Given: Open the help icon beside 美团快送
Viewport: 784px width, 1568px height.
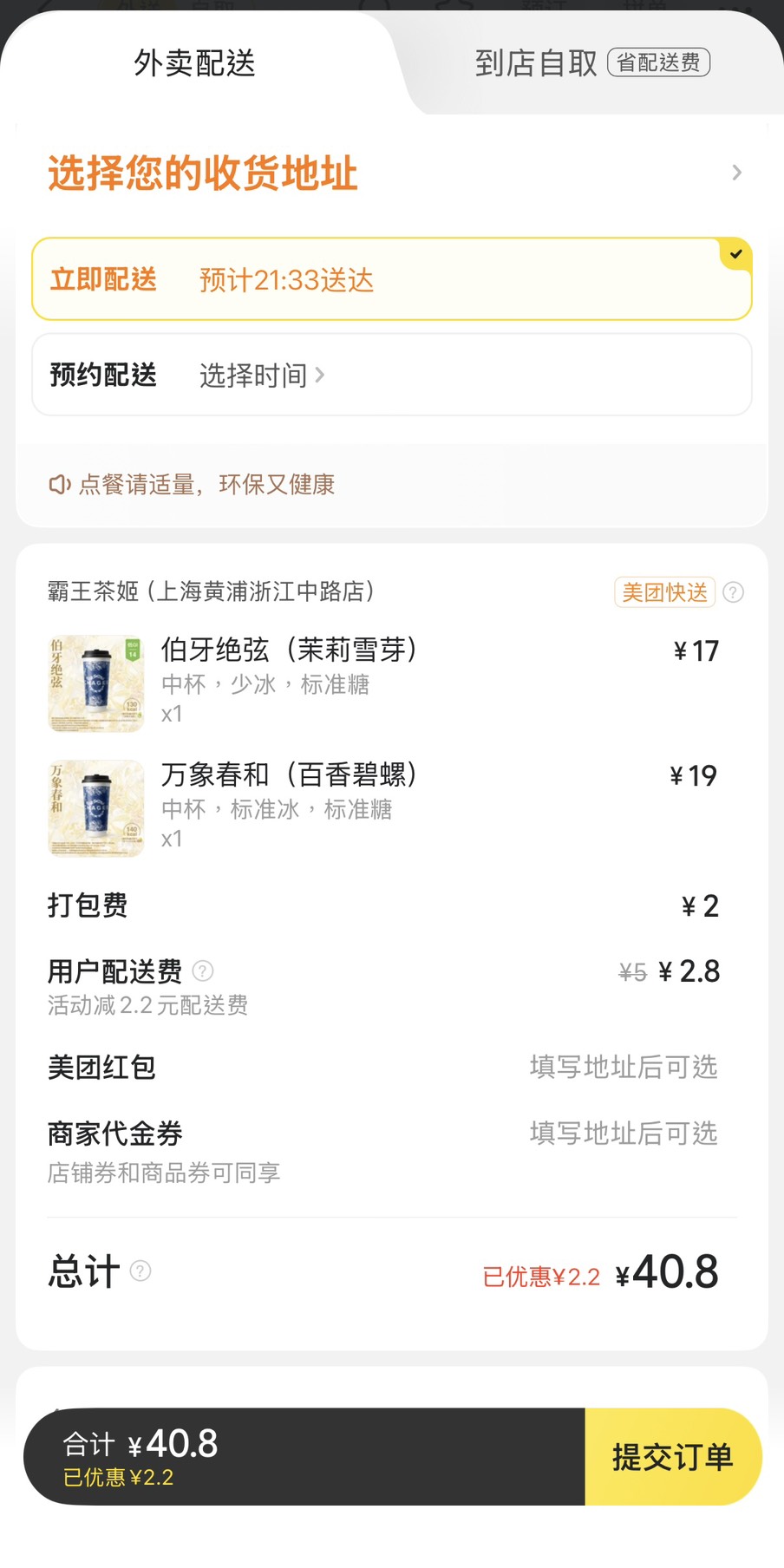Looking at the screenshot, I should pyautogui.click(x=734, y=592).
